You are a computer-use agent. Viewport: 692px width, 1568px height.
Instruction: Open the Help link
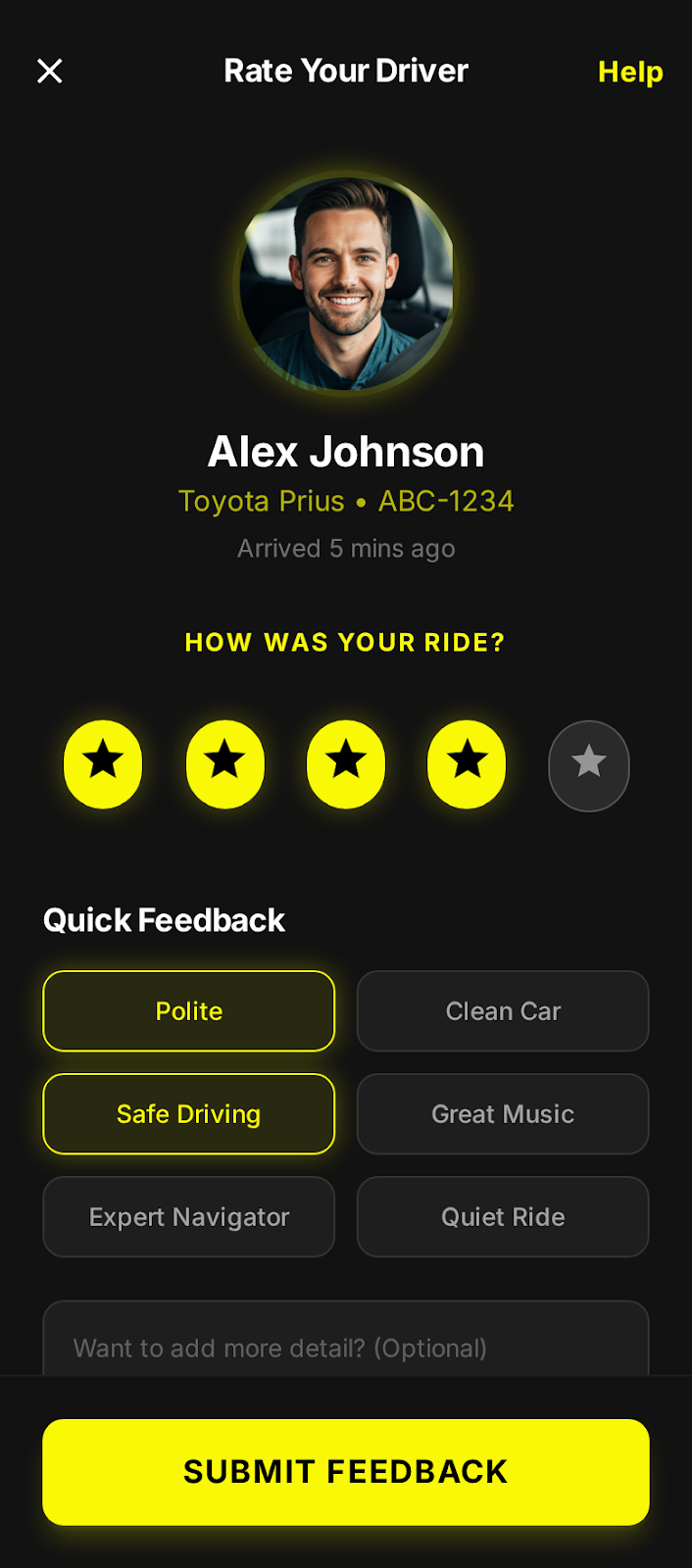click(630, 72)
